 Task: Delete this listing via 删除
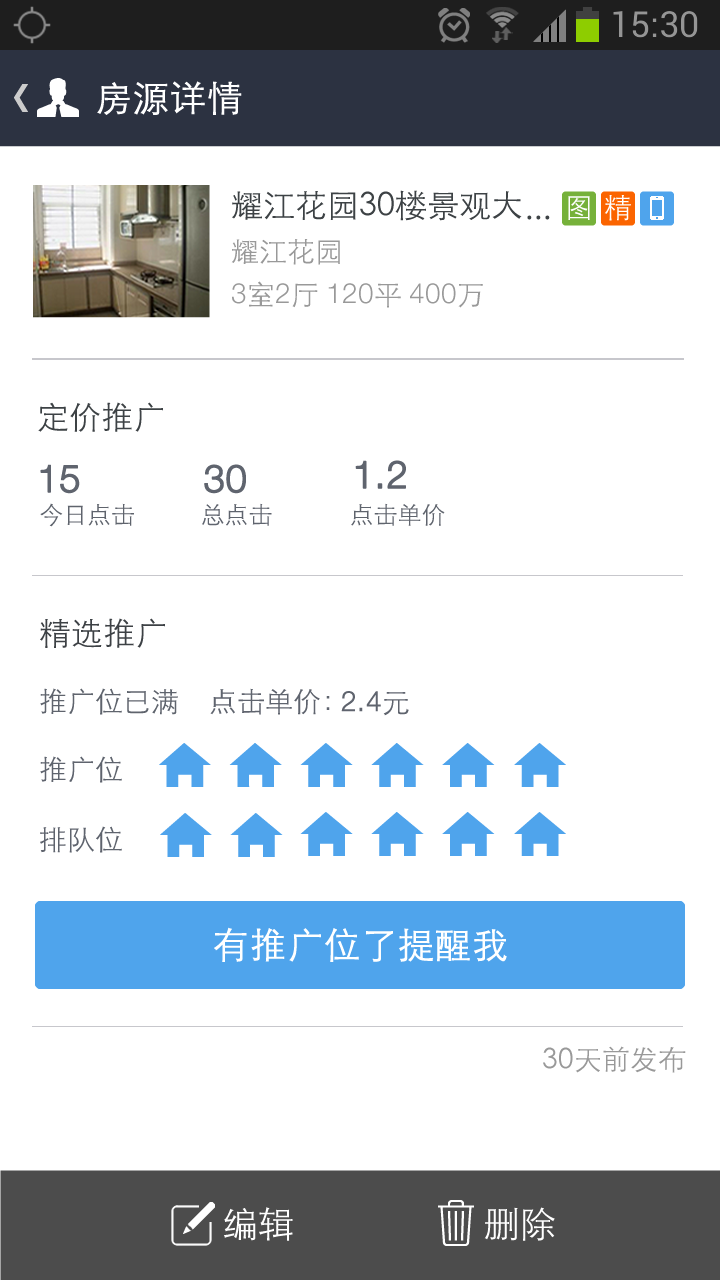pyautogui.click(x=497, y=1224)
